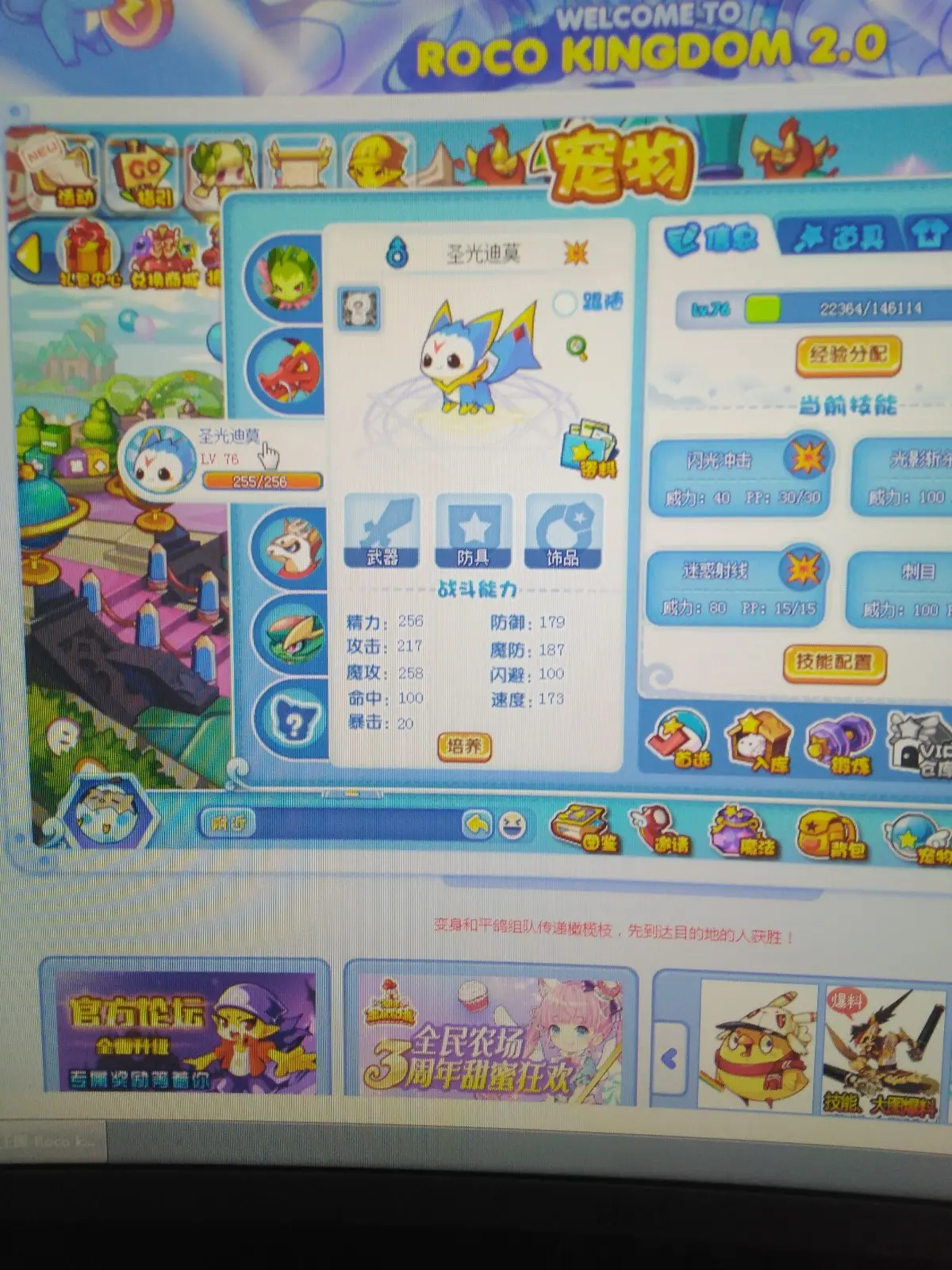Viewport: 952px width, 1270px height.
Task: Open the 背包 backpack
Action: (x=827, y=835)
